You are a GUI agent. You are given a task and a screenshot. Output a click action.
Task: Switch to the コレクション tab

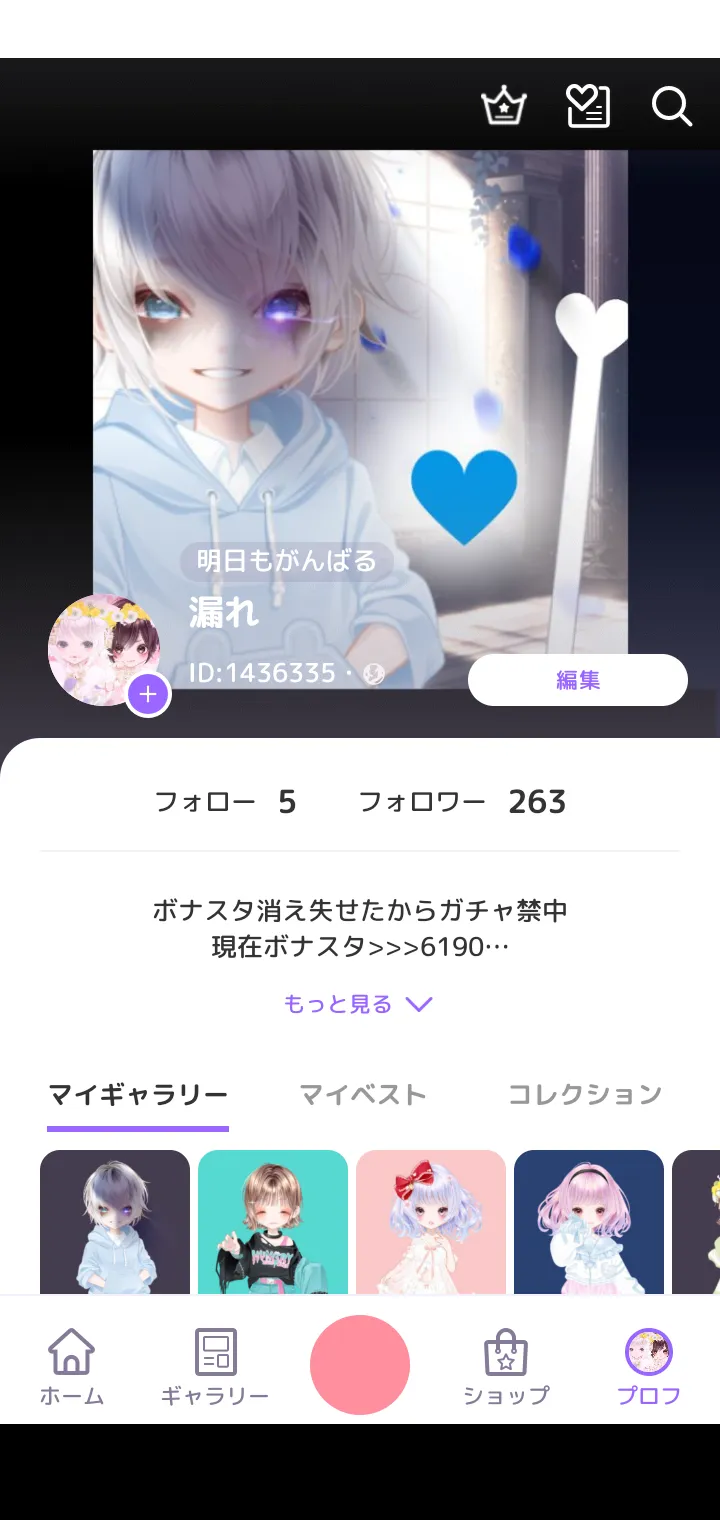[585, 1095]
